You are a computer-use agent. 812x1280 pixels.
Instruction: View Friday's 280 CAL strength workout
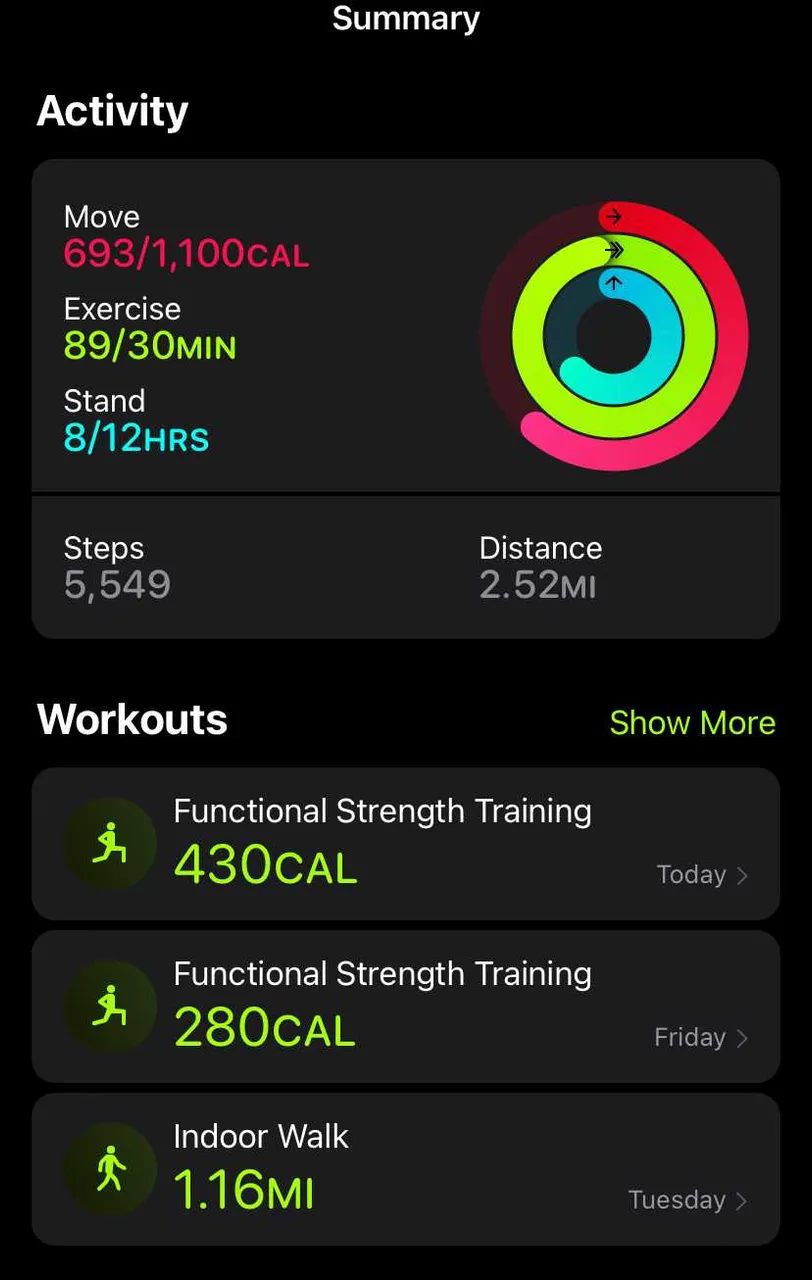coord(405,1006)
